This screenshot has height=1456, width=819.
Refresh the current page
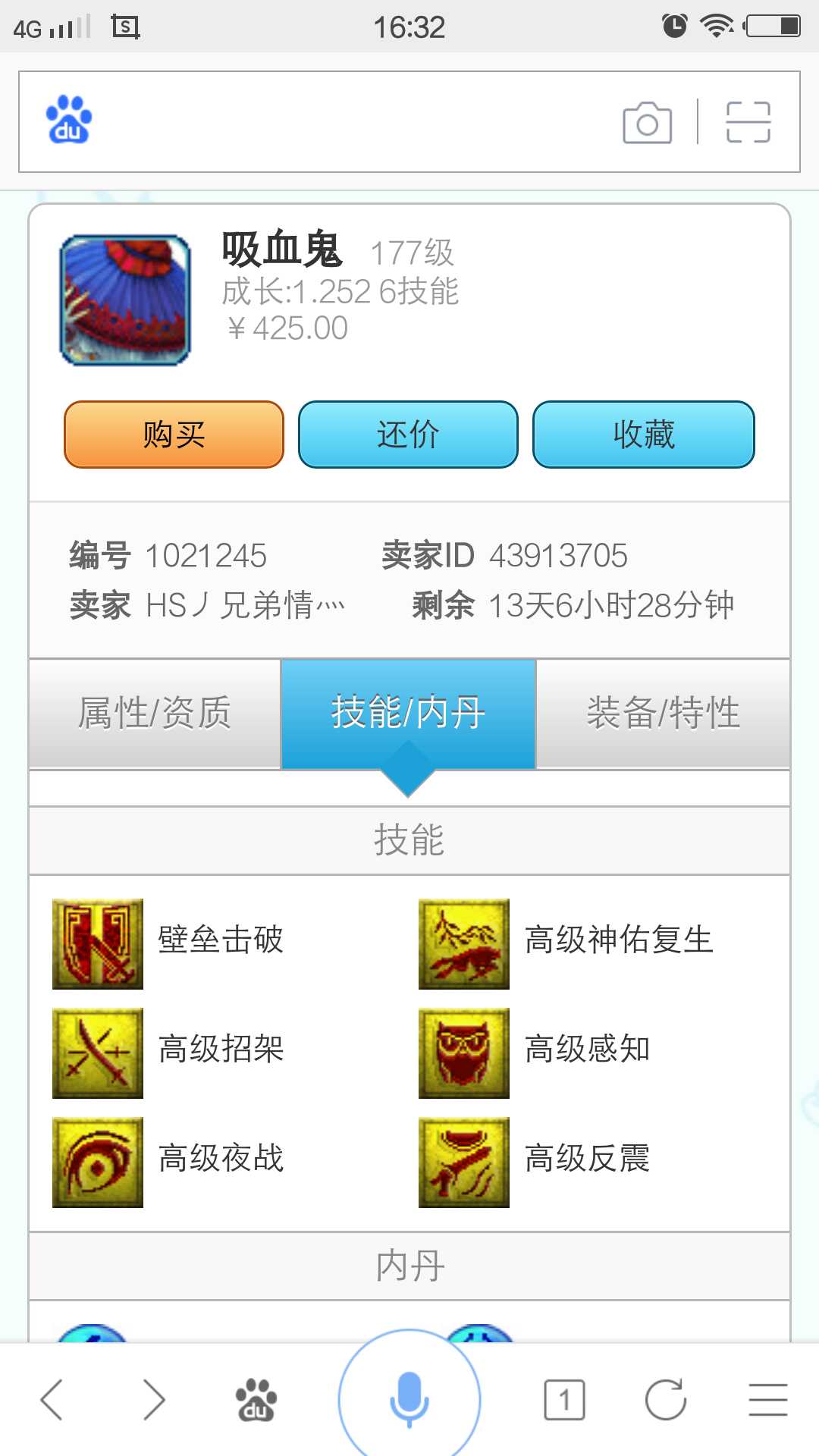[x=666, y=1399]
